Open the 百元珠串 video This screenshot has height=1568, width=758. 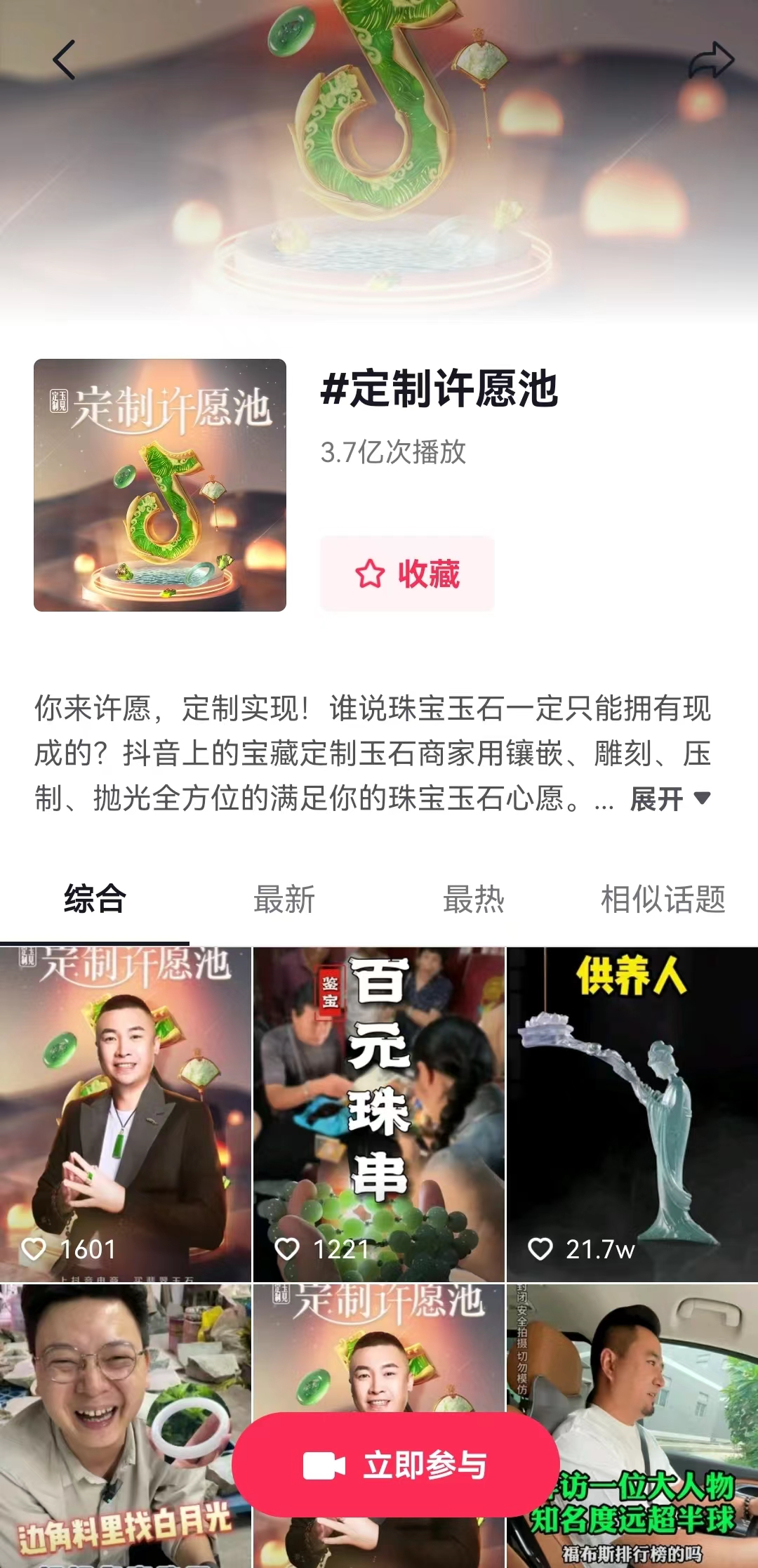tap(378, 1113)
